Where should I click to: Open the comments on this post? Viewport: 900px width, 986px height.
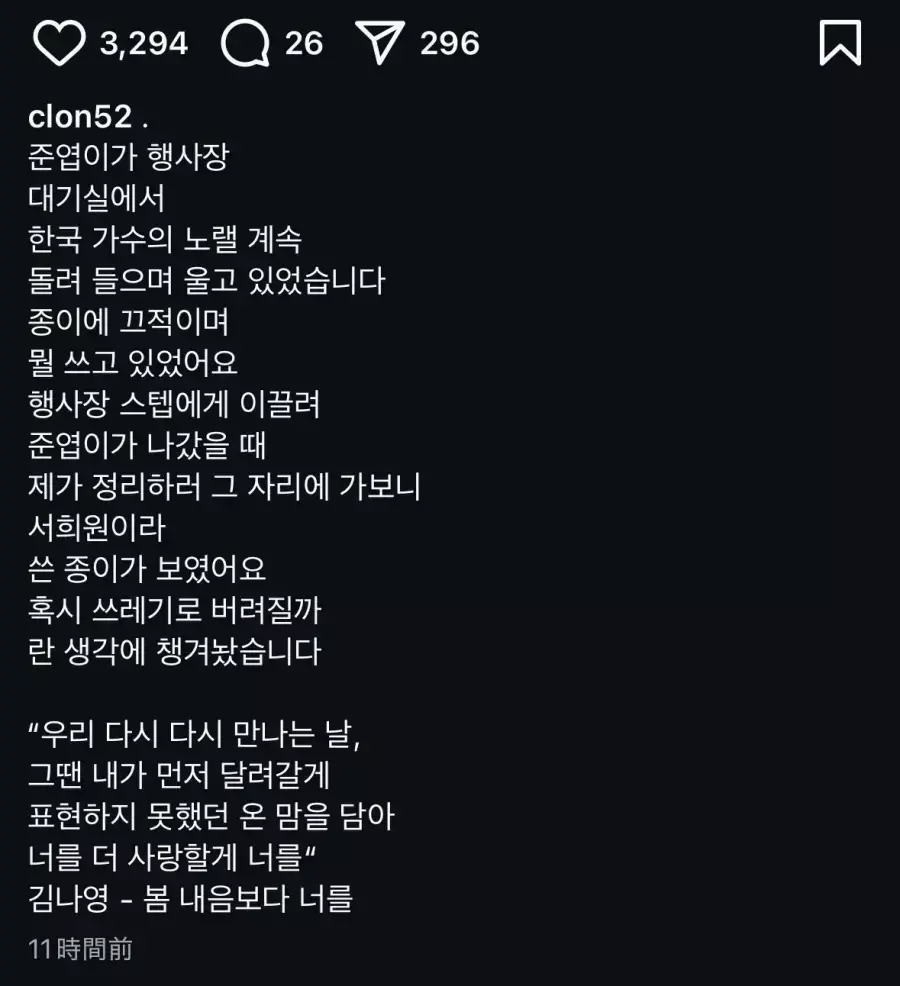click(x=245, y=44)
